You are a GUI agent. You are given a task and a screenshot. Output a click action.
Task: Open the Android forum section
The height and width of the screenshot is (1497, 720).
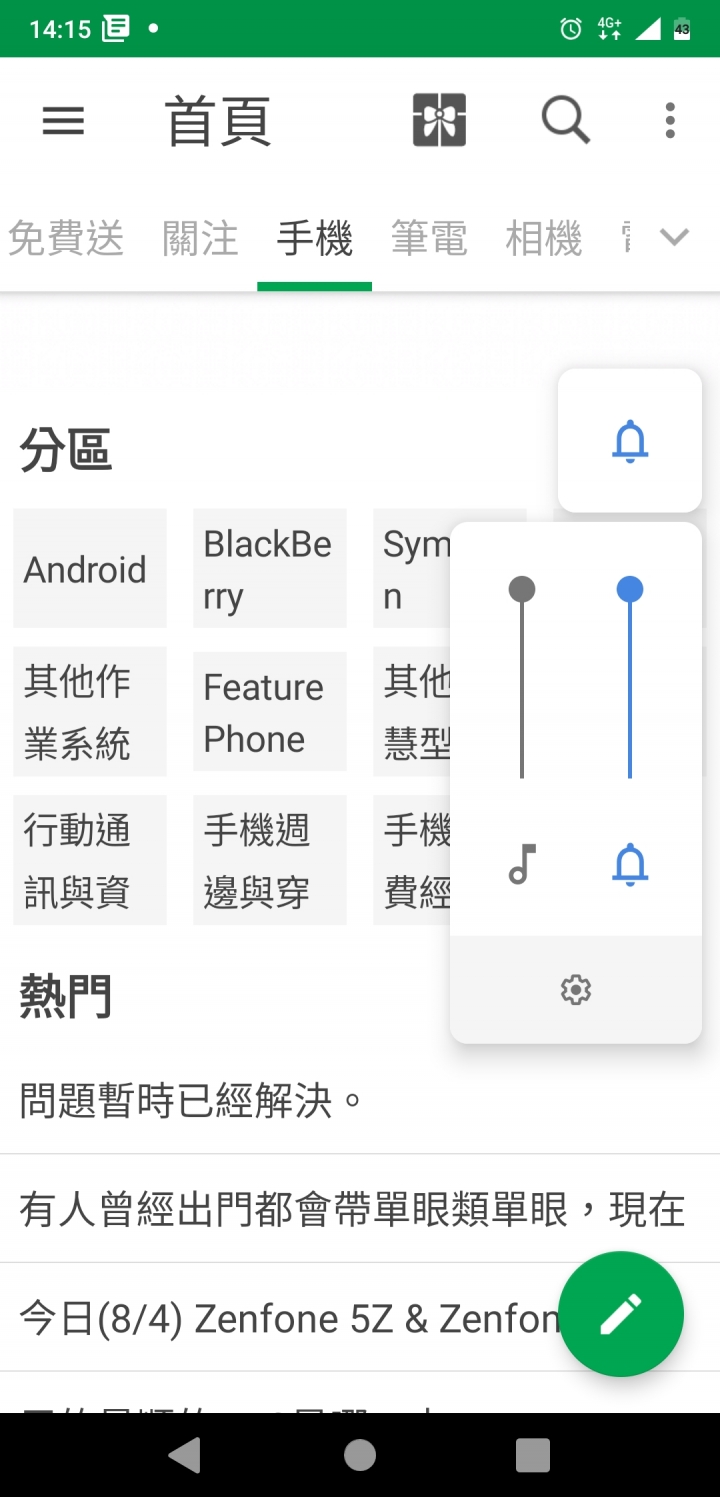(x=89, y=568)
